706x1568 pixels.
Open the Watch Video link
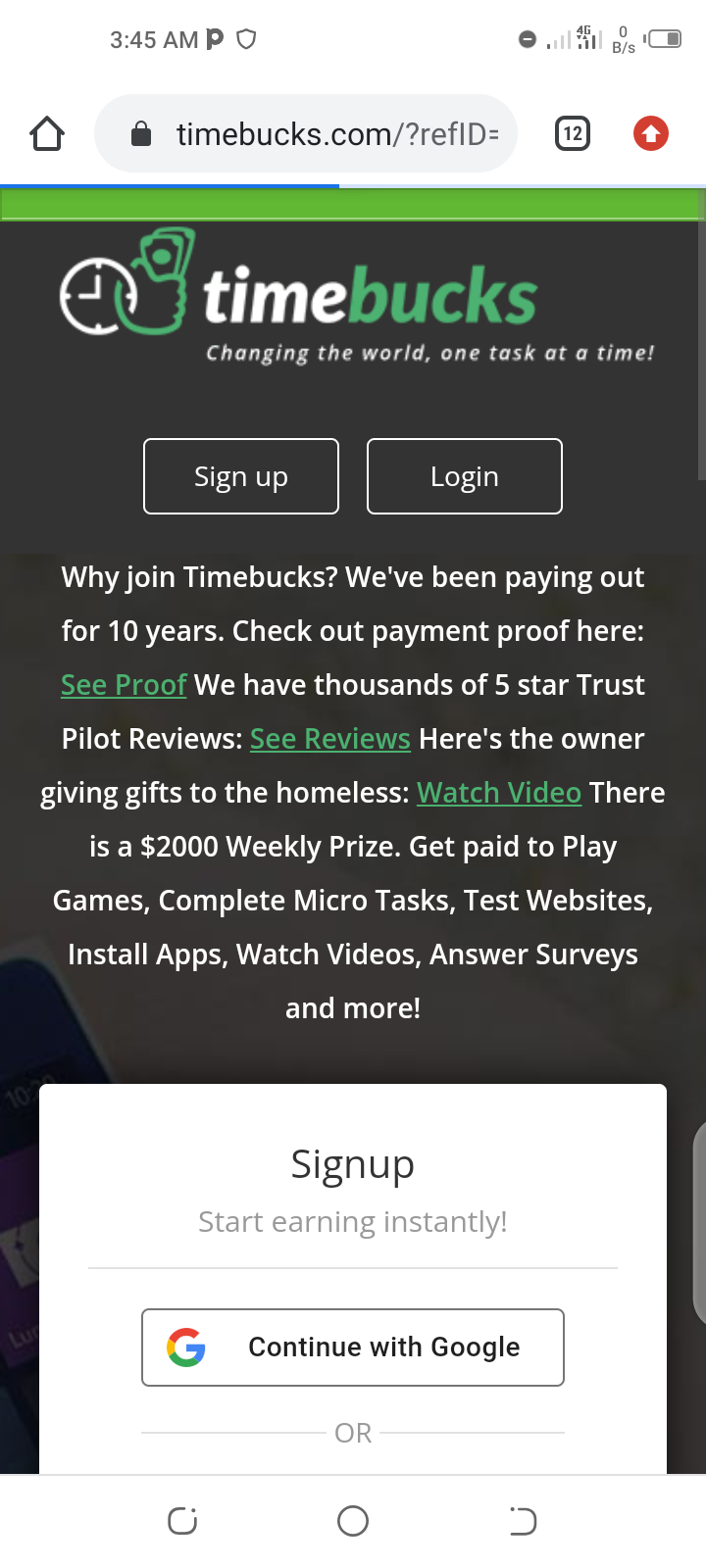pos(499,793)
